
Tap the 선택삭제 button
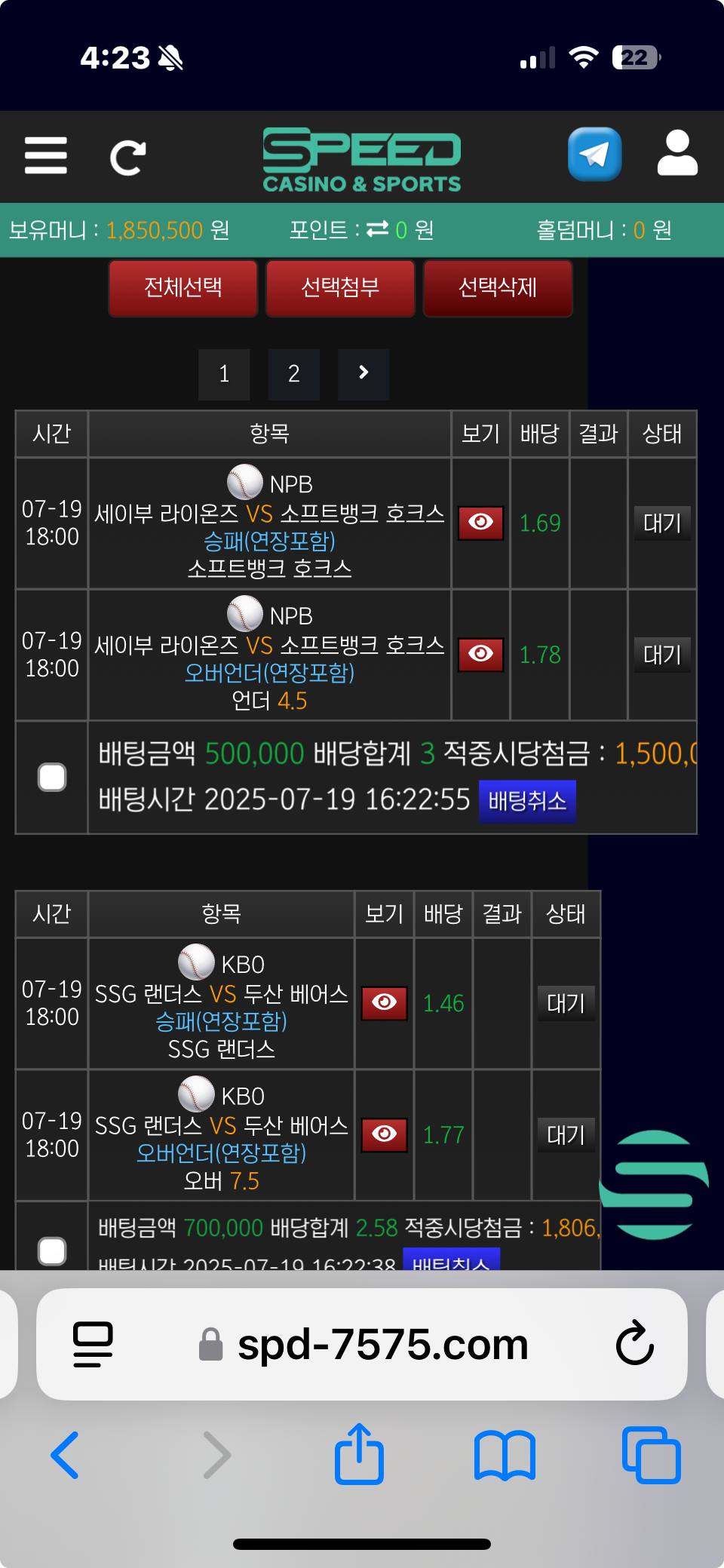pos(498,287)
